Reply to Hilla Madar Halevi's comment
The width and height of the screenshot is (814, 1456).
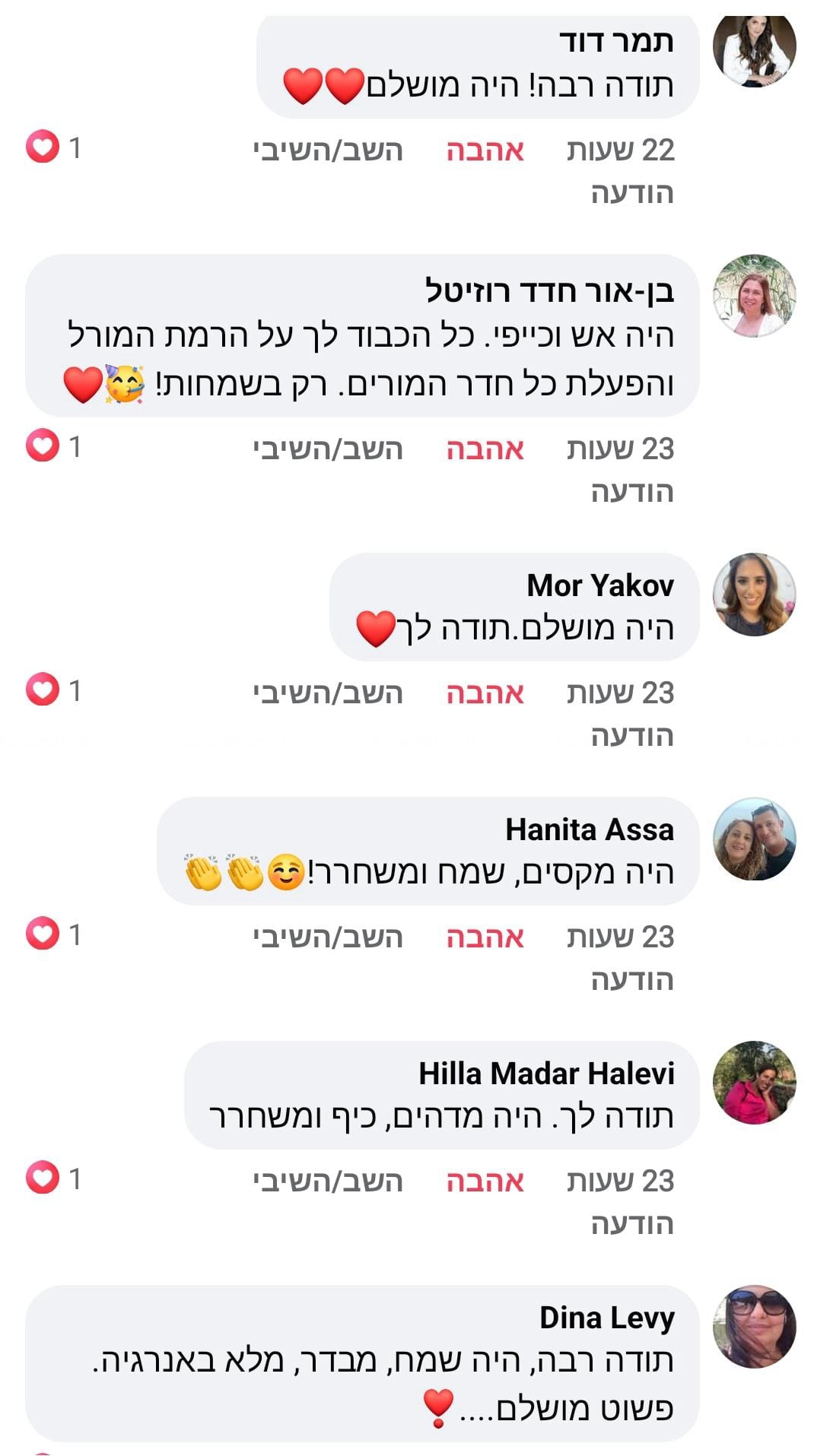tap(327, 1182)
